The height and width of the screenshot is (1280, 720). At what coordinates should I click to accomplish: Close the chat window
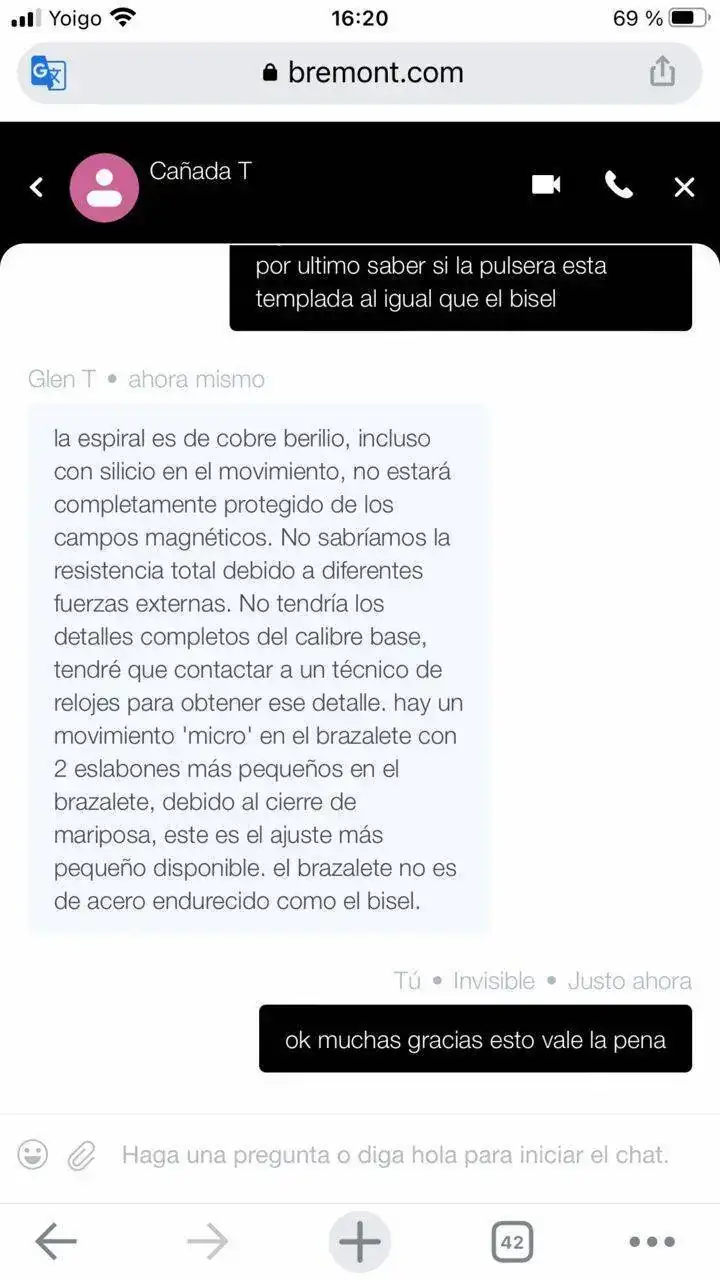pyautogui.click(x=684, y=187)
